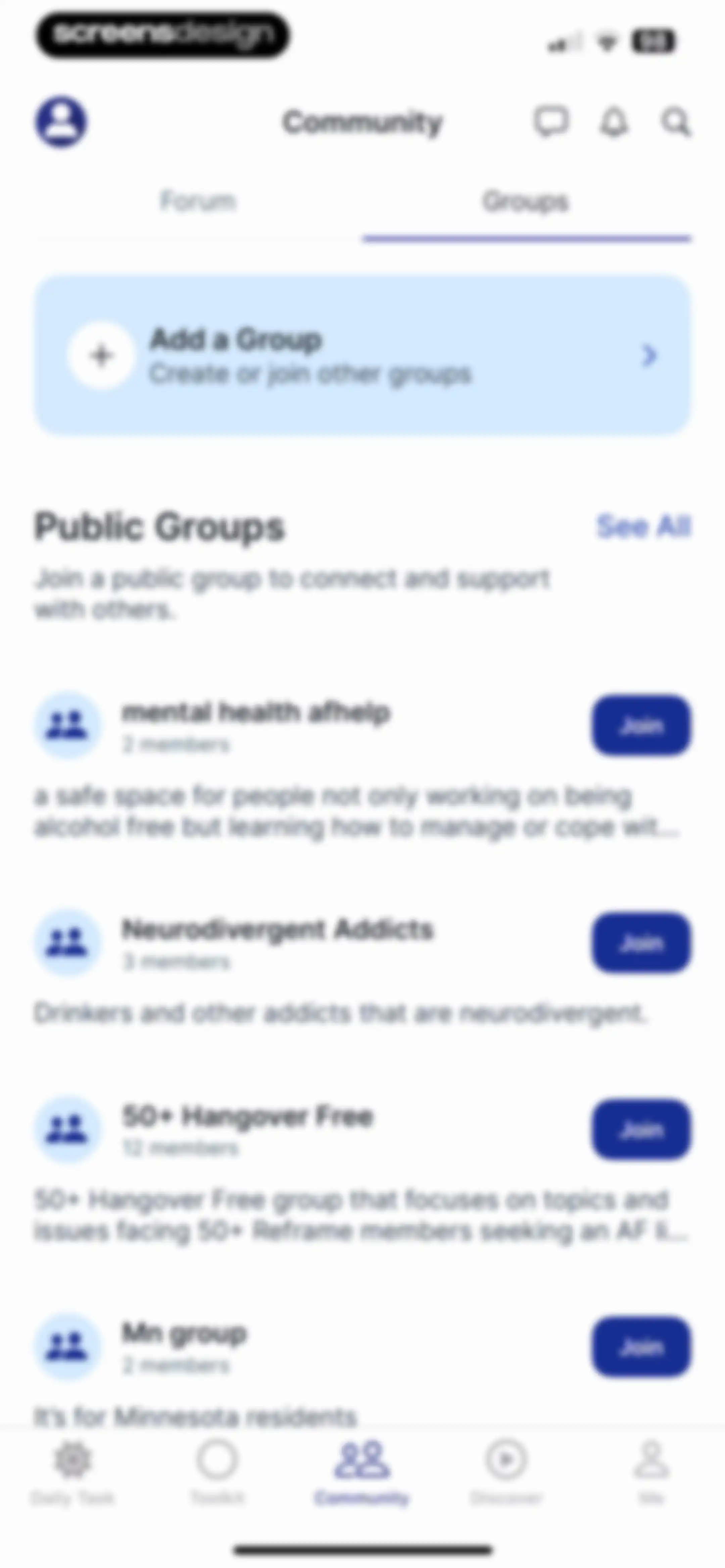Open the notifications bell

[x=614, y=122]
